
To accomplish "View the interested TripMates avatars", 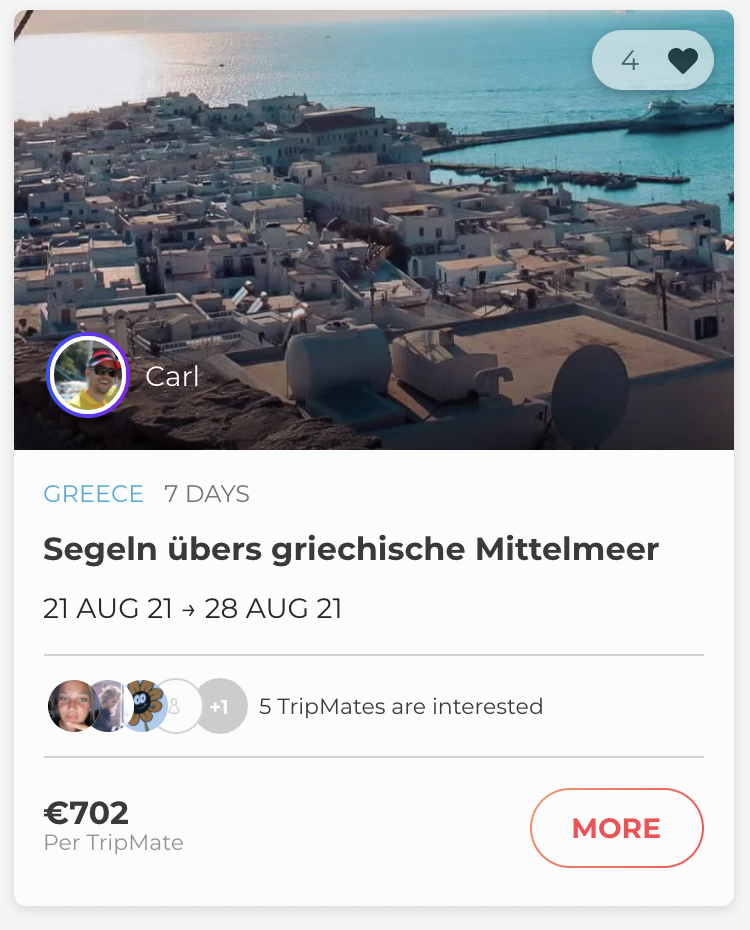I will pos(147,706).
